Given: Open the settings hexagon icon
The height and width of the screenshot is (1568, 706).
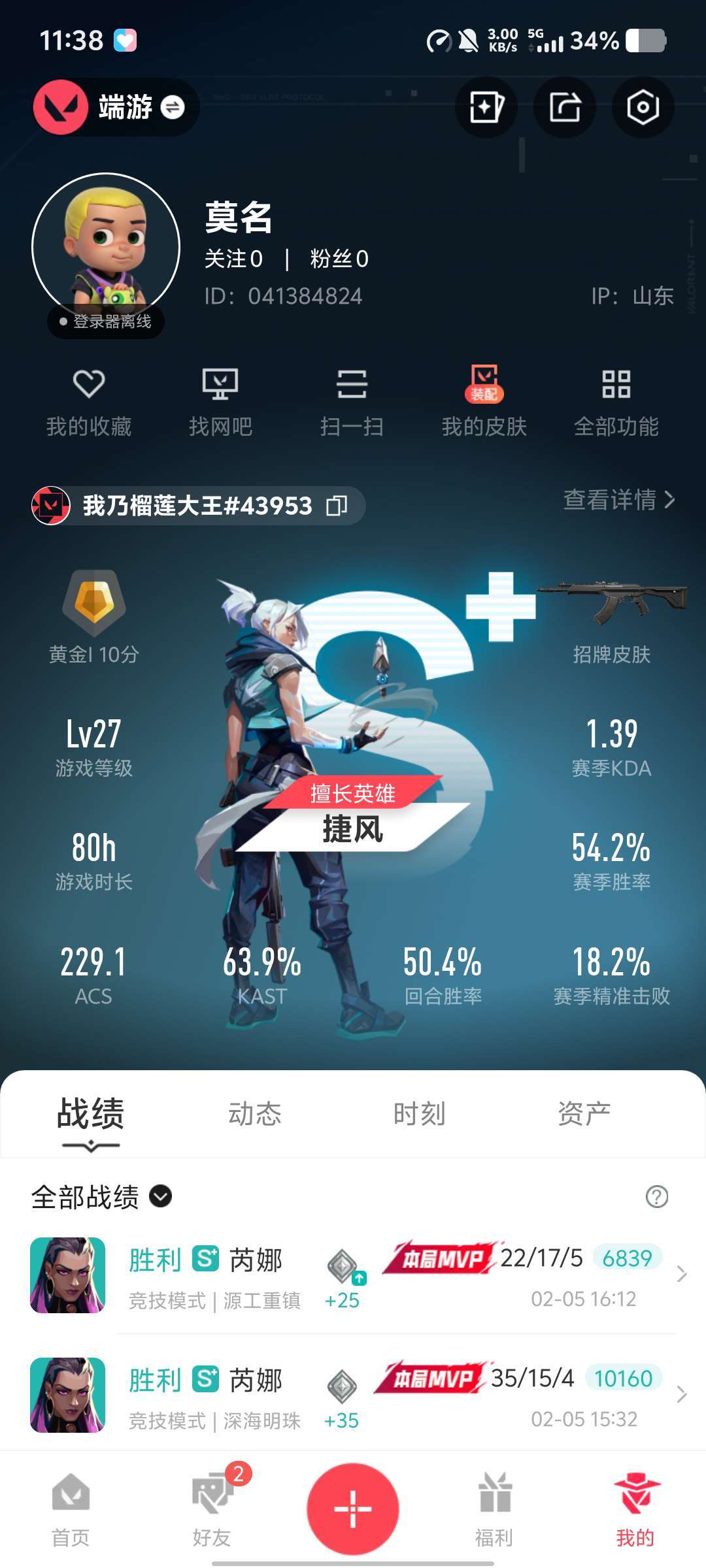Looking at the screenshot, I should point(643,107).
